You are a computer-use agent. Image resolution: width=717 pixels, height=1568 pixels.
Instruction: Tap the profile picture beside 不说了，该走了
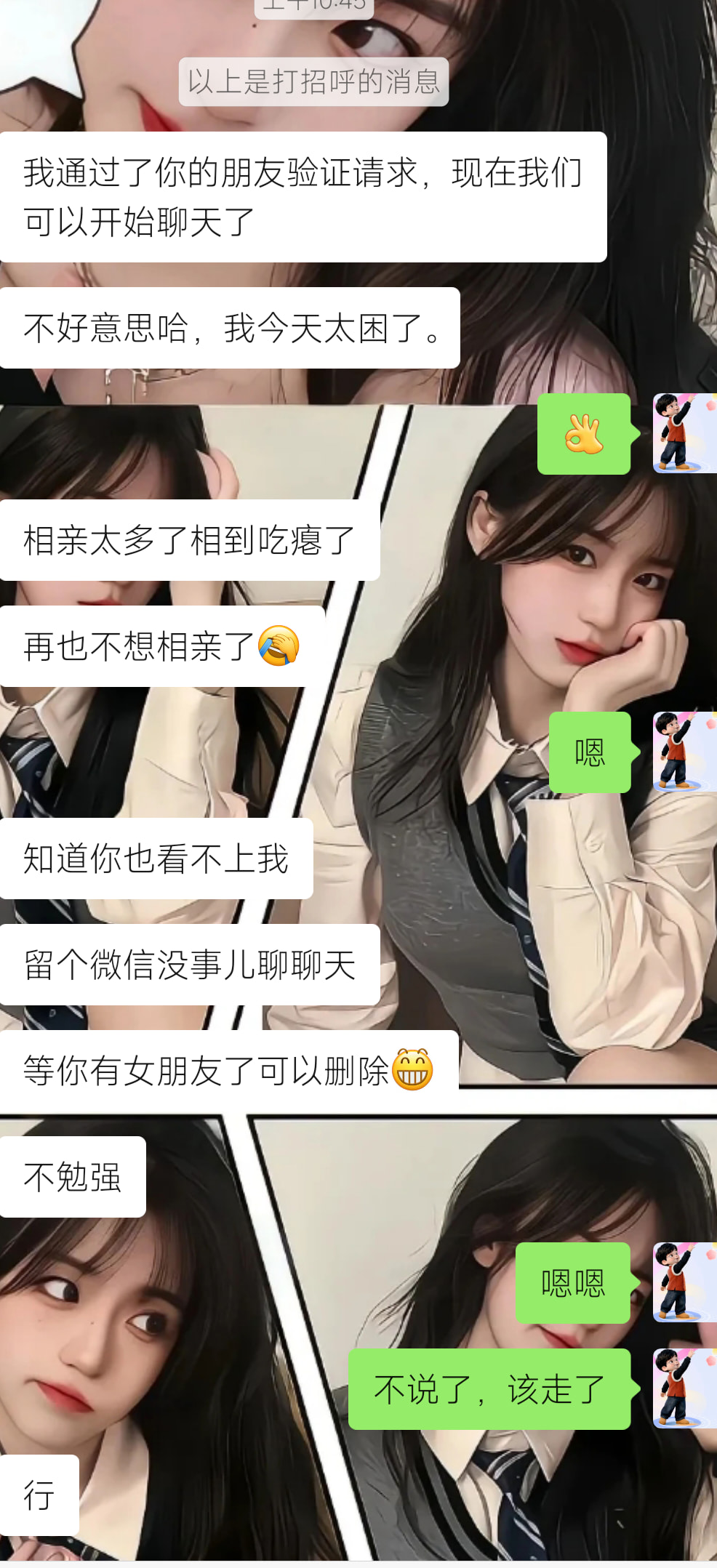tap(684, 1388)
